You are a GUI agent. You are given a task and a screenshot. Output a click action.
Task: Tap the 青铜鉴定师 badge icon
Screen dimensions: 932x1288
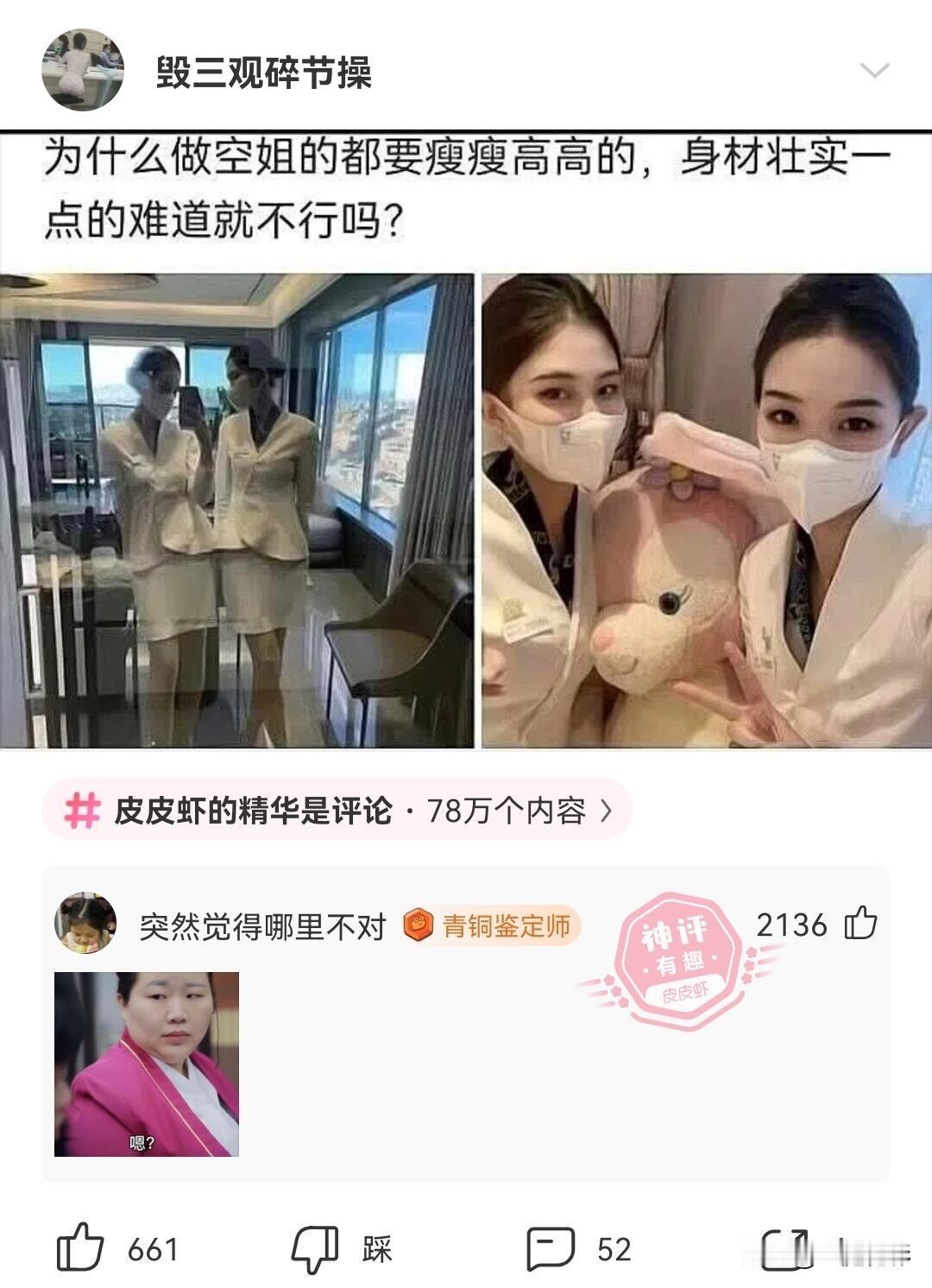pos(418,925)
